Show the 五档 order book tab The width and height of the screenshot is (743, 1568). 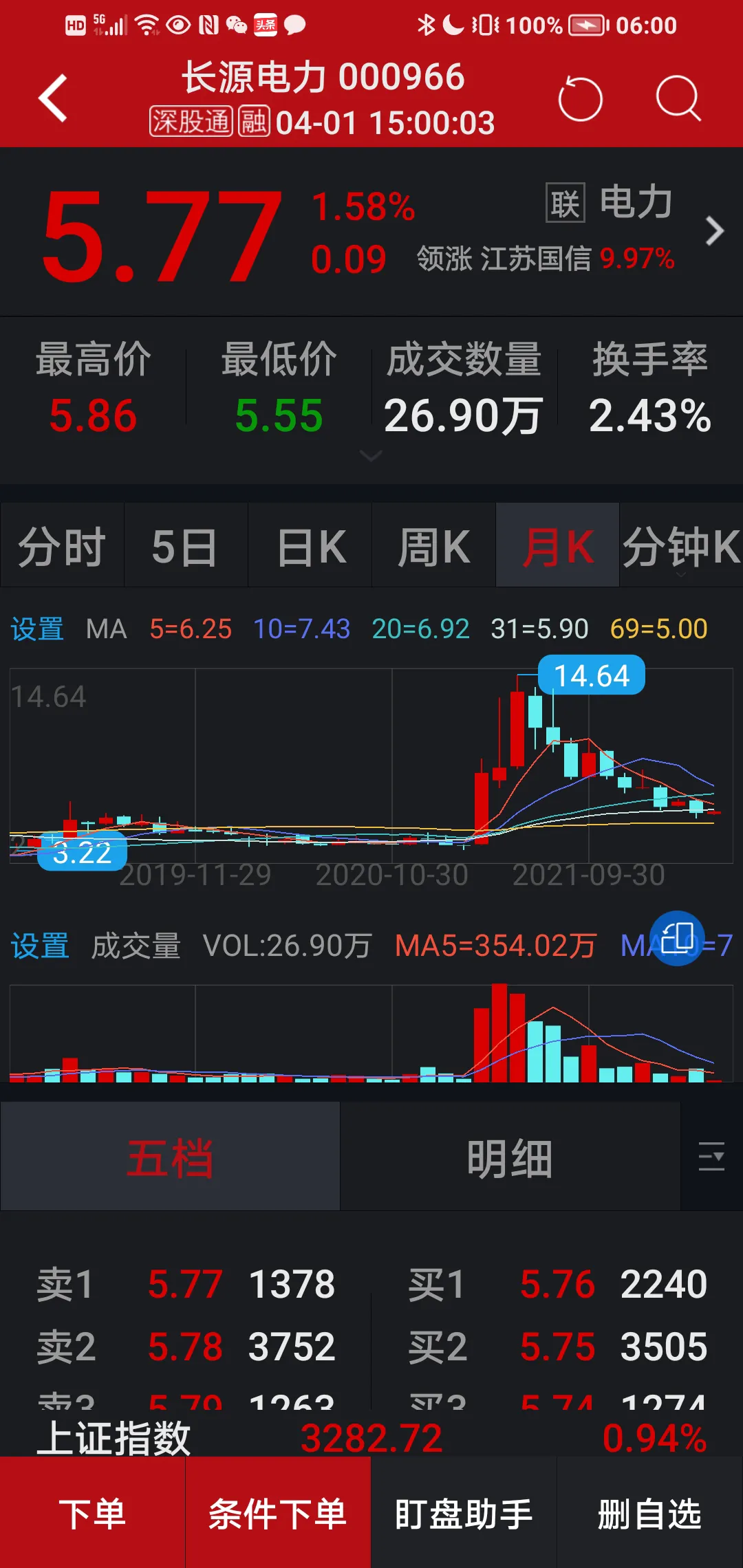pyautogui.click(x=170, y=1158)
